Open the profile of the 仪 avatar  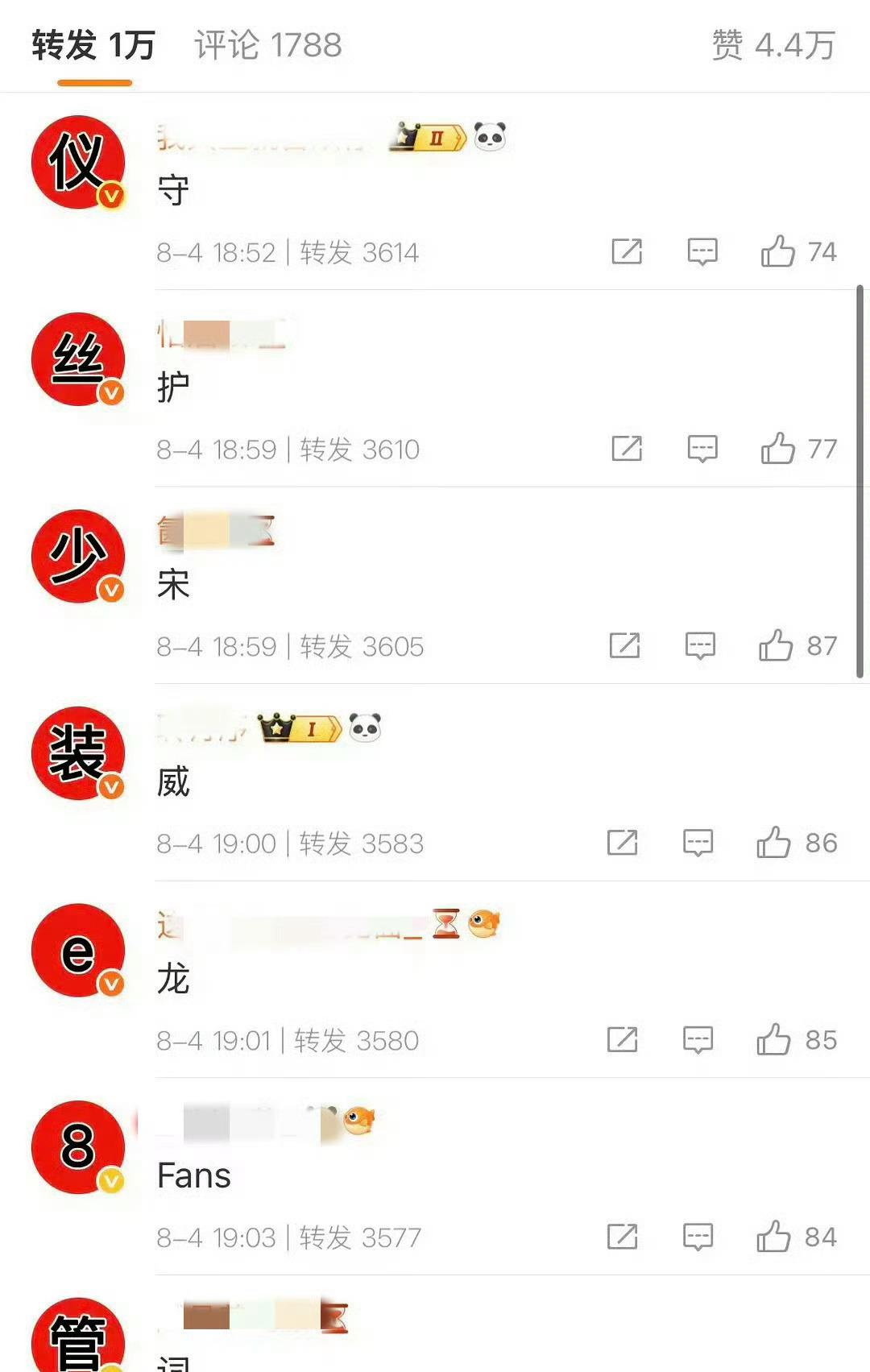[78, 162]
